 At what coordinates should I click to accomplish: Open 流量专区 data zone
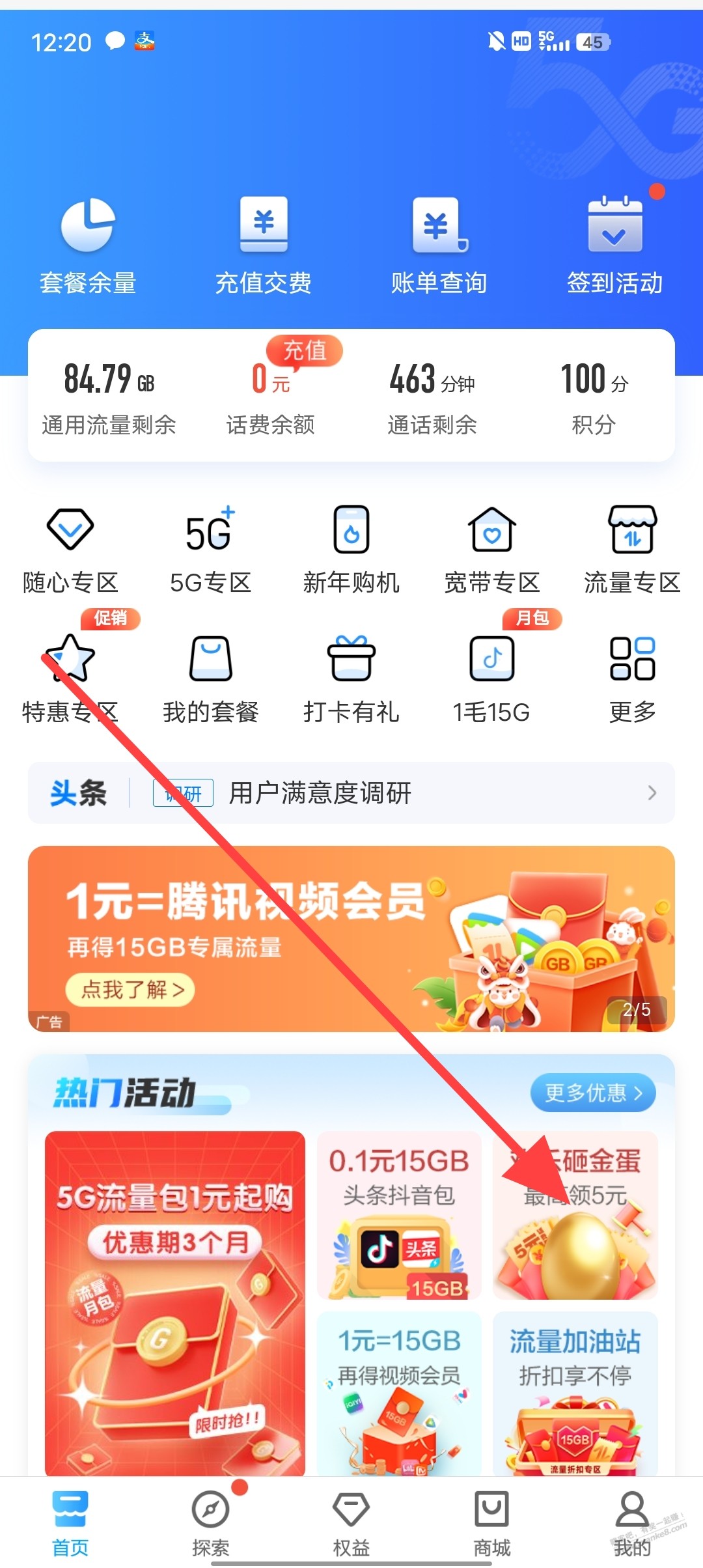tap(632, 550)
